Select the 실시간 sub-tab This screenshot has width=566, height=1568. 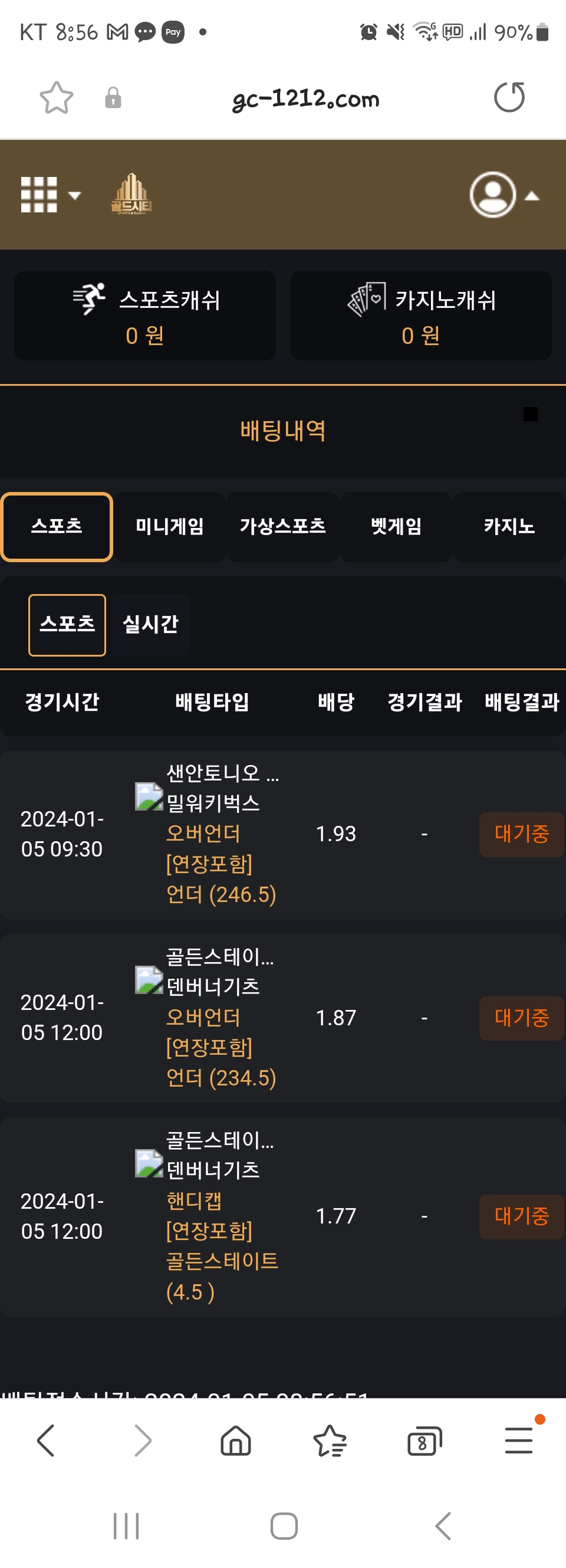click(150, 625)
